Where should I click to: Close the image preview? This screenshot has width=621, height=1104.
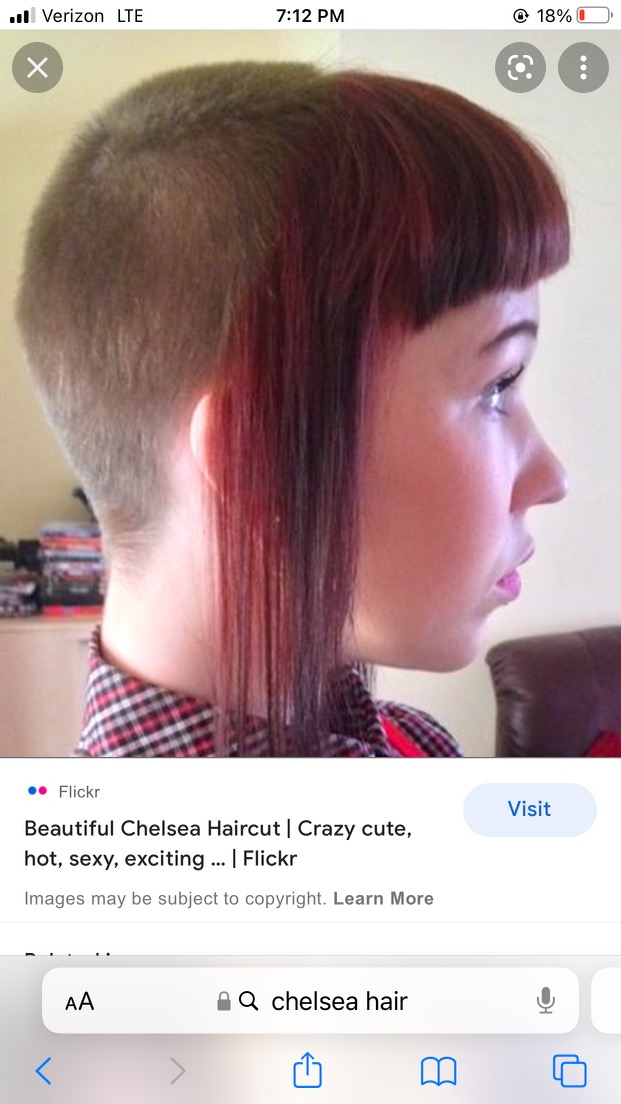37,68
